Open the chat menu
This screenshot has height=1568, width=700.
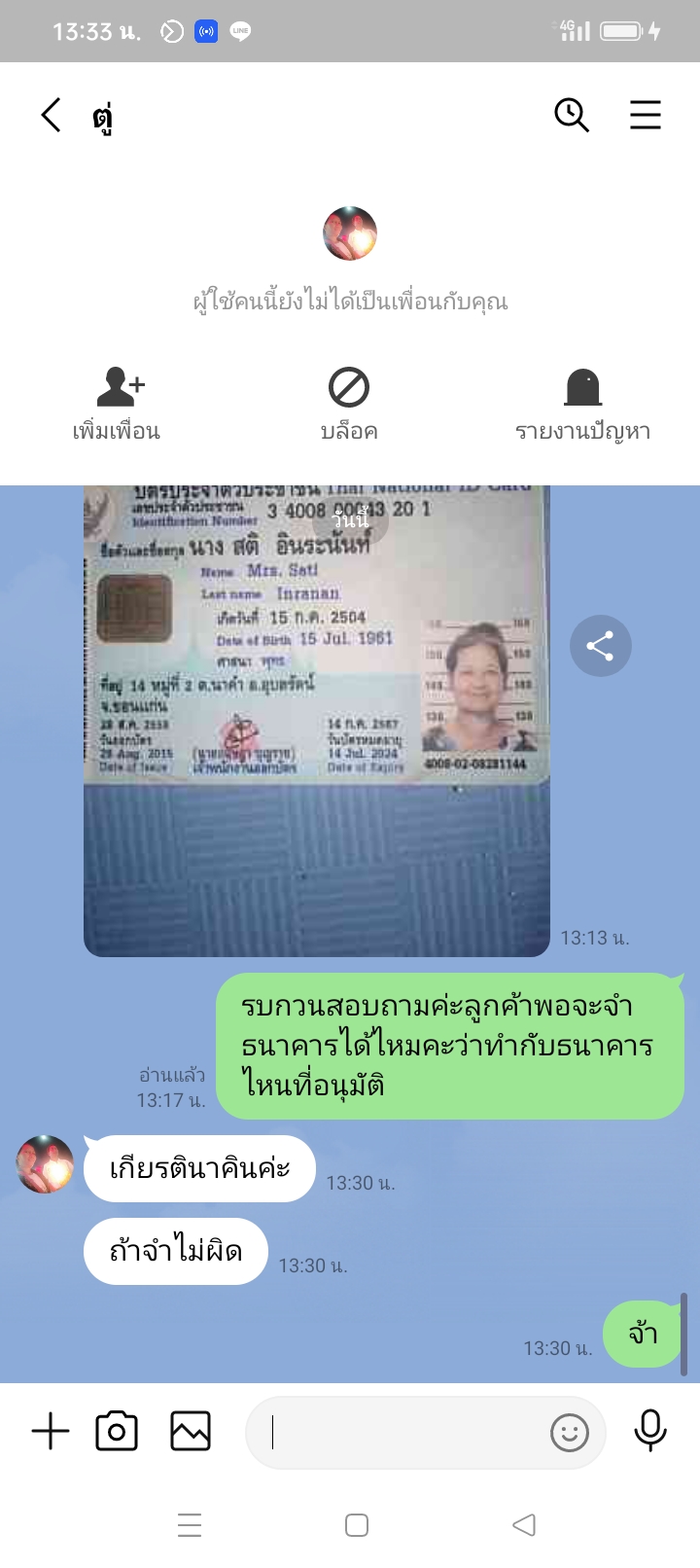tap(646, 116)
